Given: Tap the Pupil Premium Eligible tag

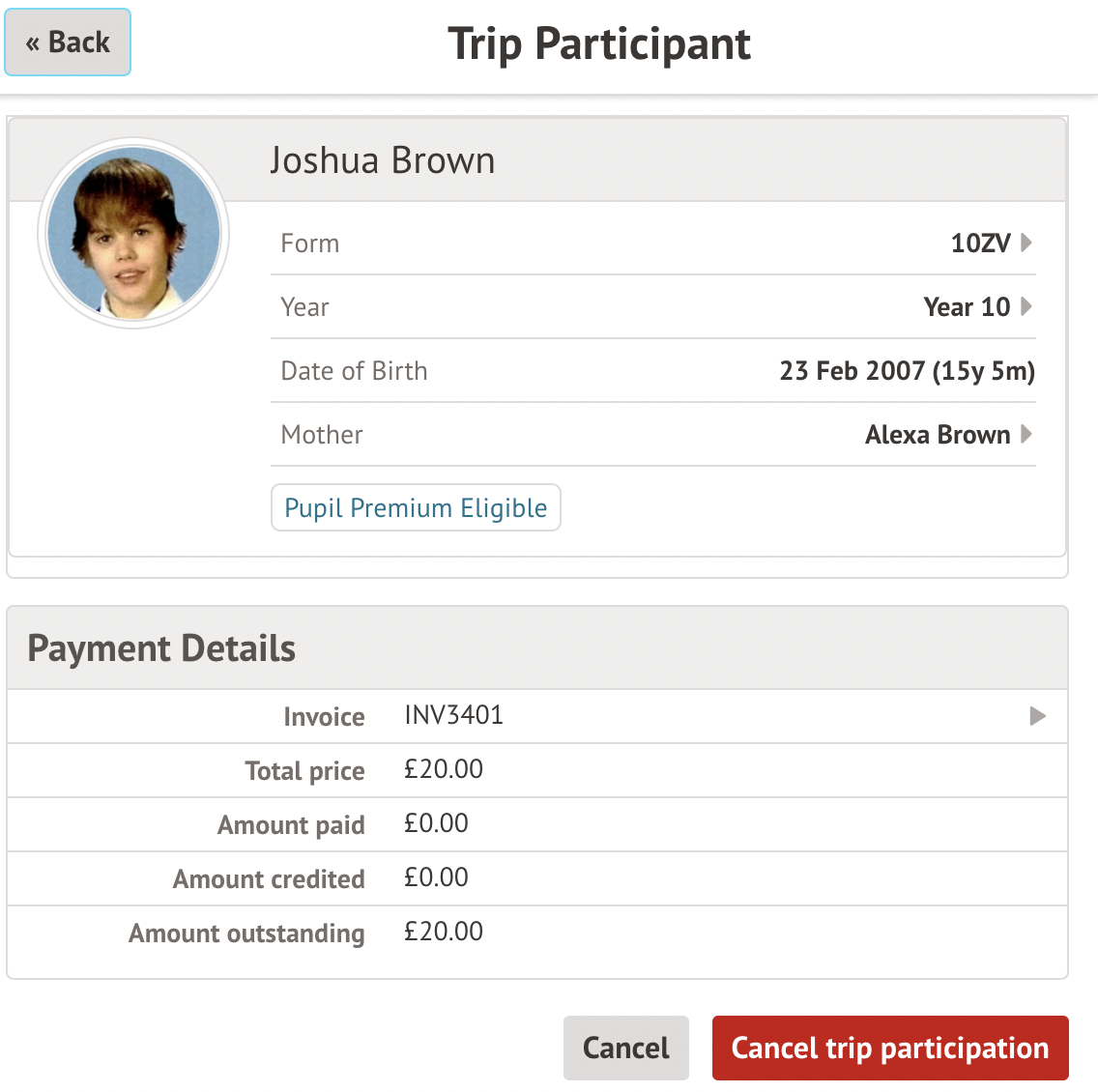Looking at the screenshot, I should point(416,508).
